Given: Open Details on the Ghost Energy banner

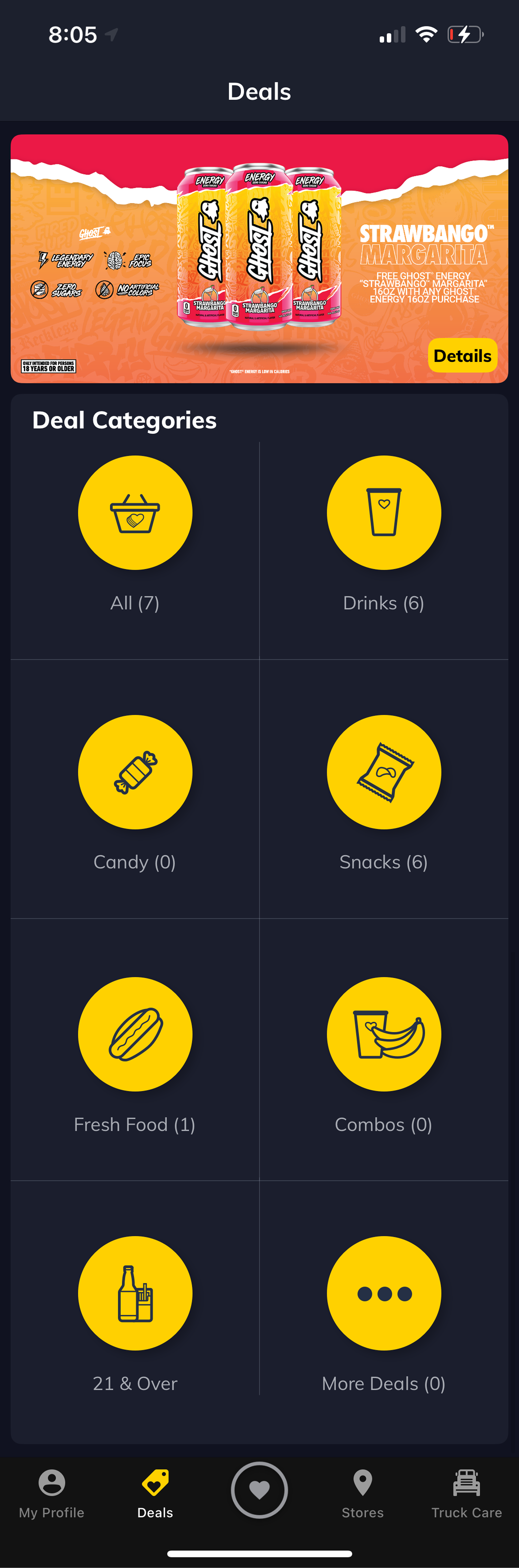Looking at the screenshot, I should [463, 356].
